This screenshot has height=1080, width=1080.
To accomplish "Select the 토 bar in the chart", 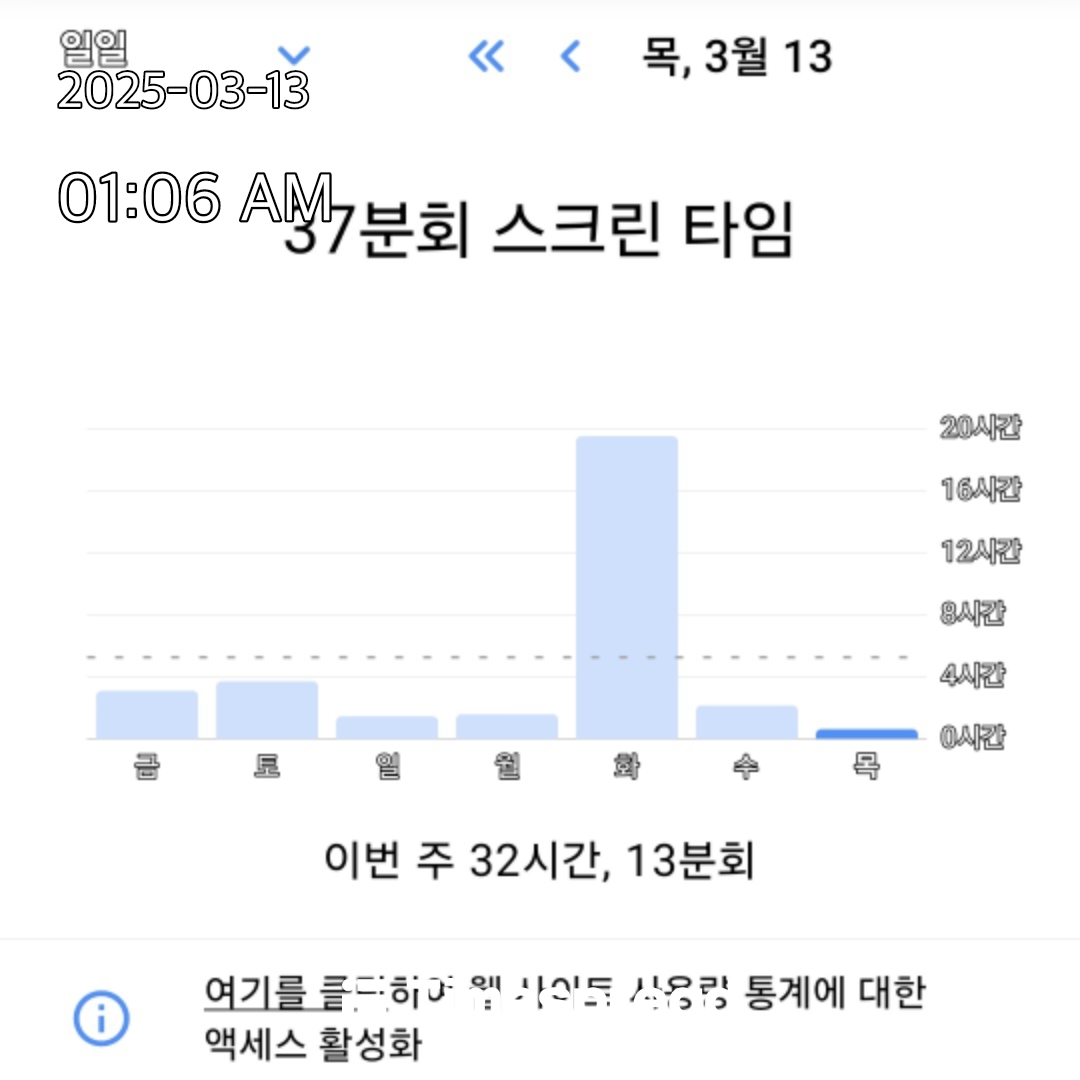I will click(267, 709).
